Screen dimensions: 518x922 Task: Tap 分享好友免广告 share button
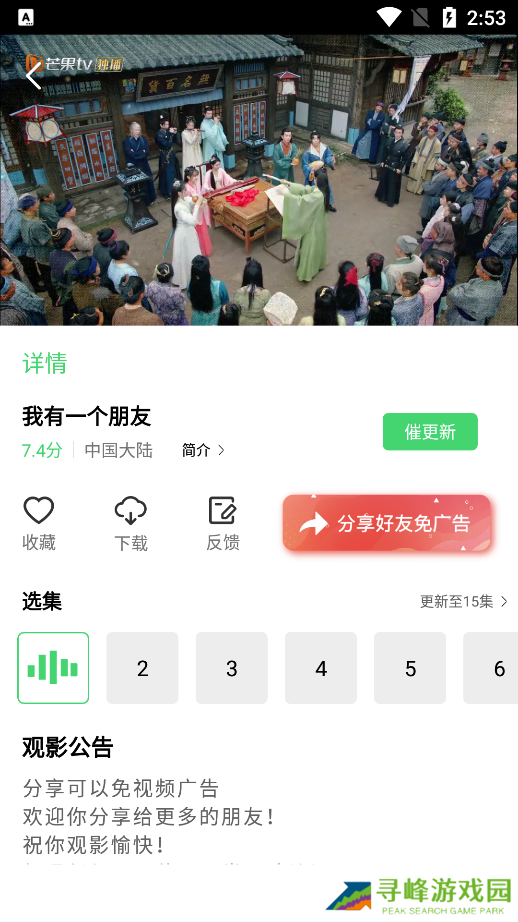(386, 523)
